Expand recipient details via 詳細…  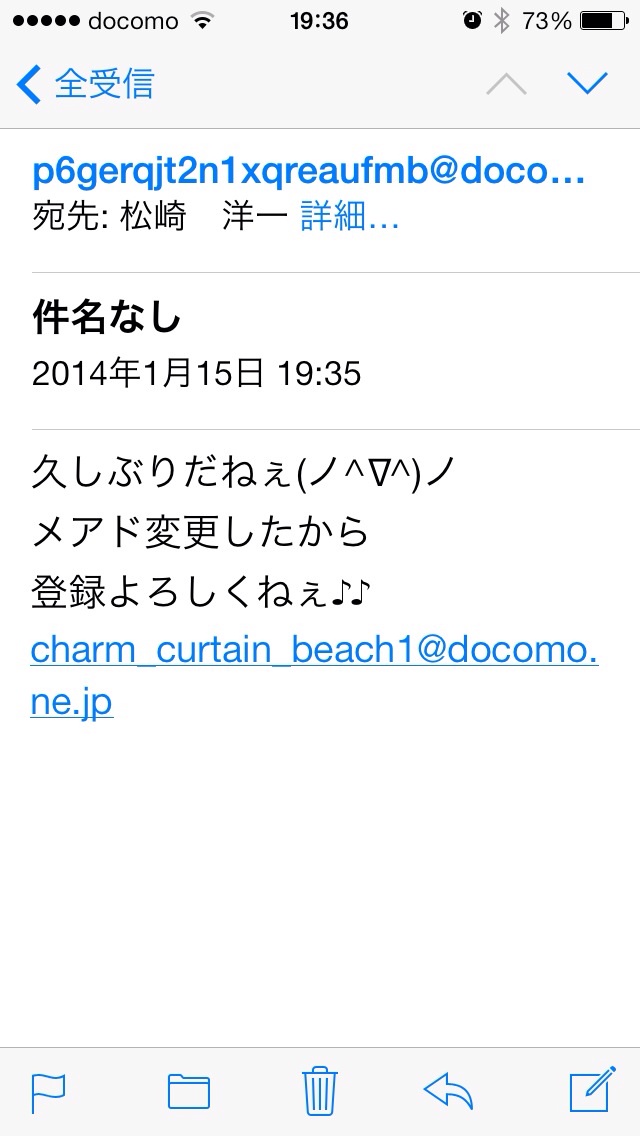350,218
